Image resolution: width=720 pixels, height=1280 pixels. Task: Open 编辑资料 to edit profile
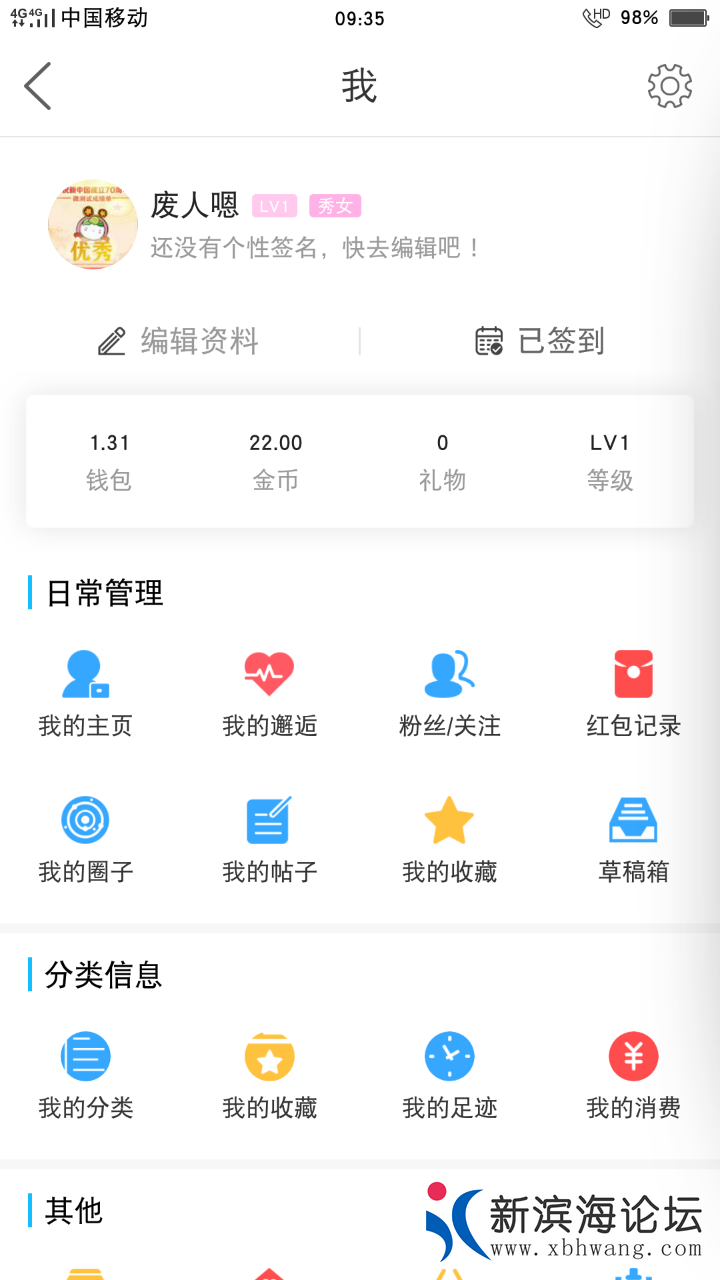pyautogui.click(x=179, y=341)
